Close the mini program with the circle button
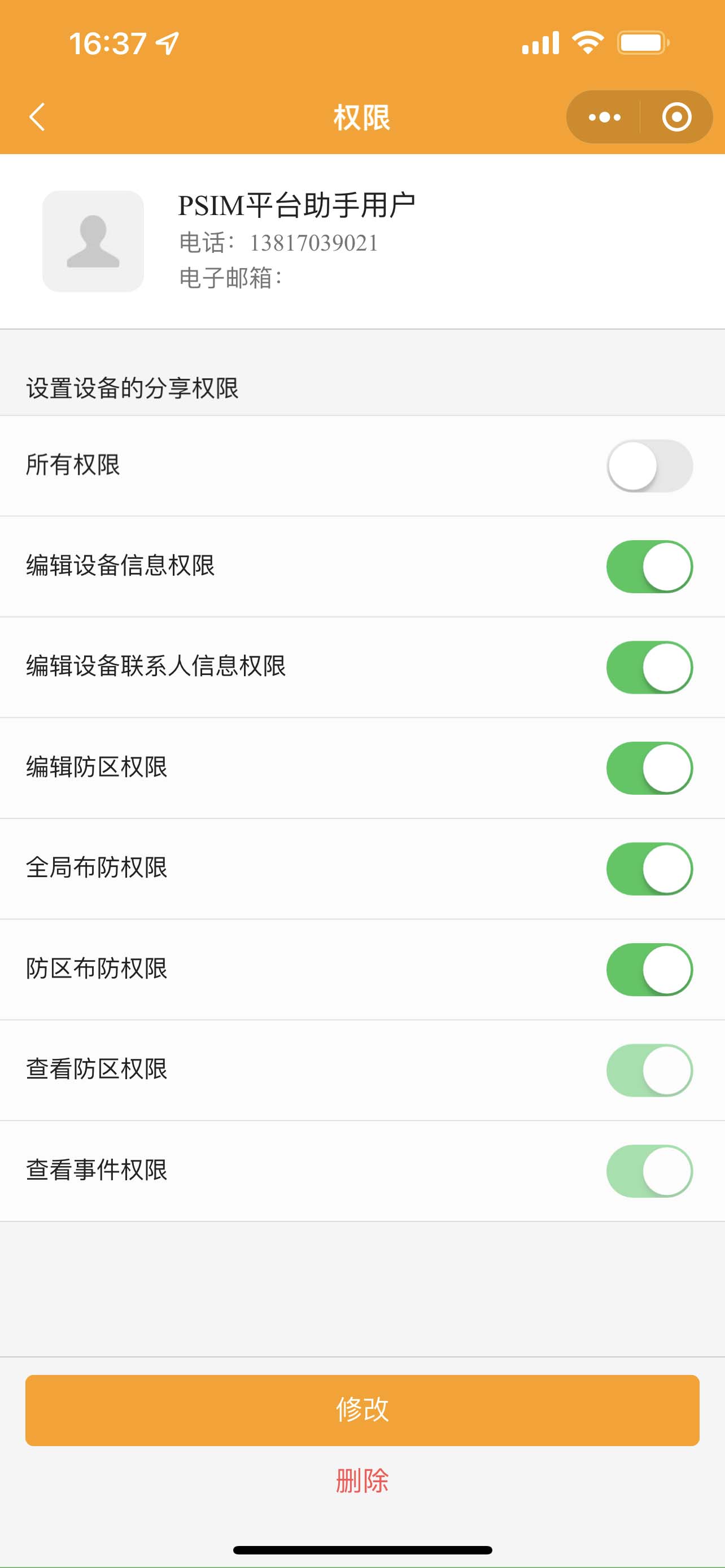Screen dimensions: 725x1568 pos(676,117)
